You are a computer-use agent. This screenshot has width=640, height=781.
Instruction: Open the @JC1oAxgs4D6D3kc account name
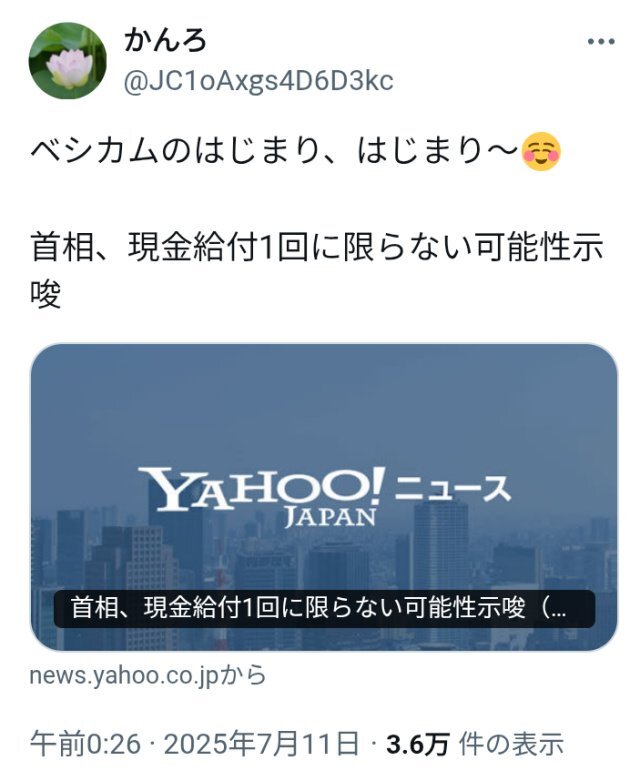click(258, 82)
